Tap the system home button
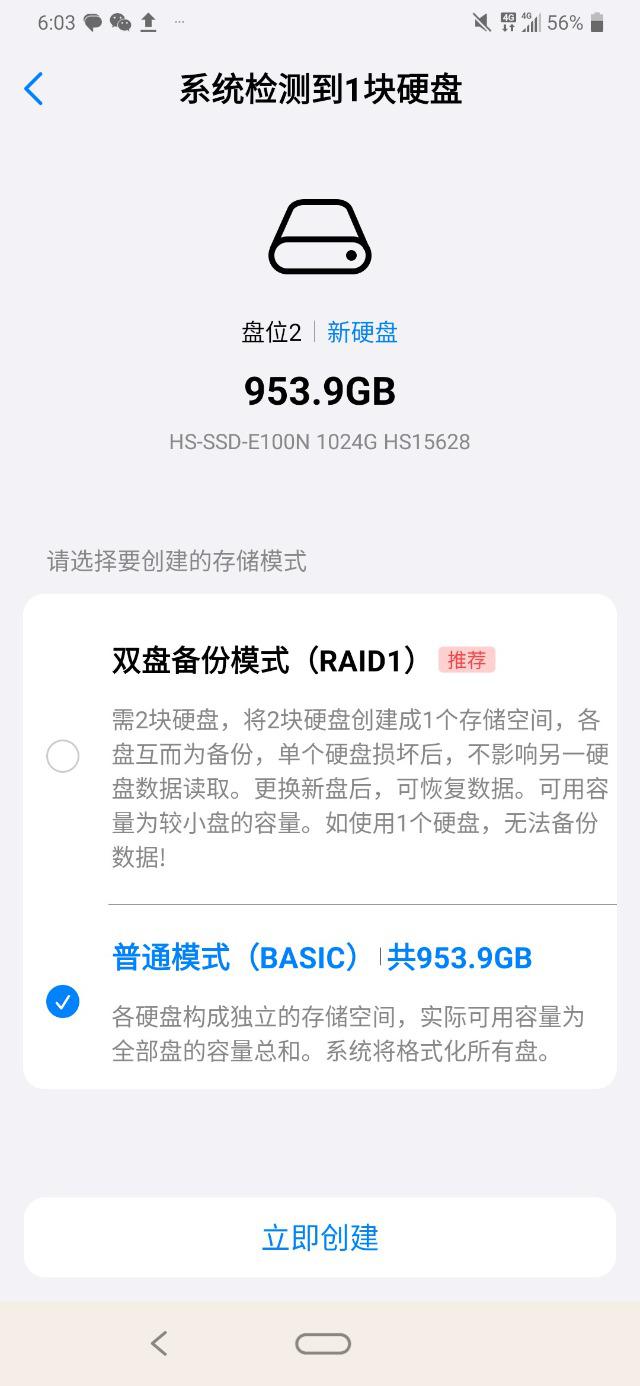The height and width of the screenshot is (1386, 640). click(x=323, y=1343)
